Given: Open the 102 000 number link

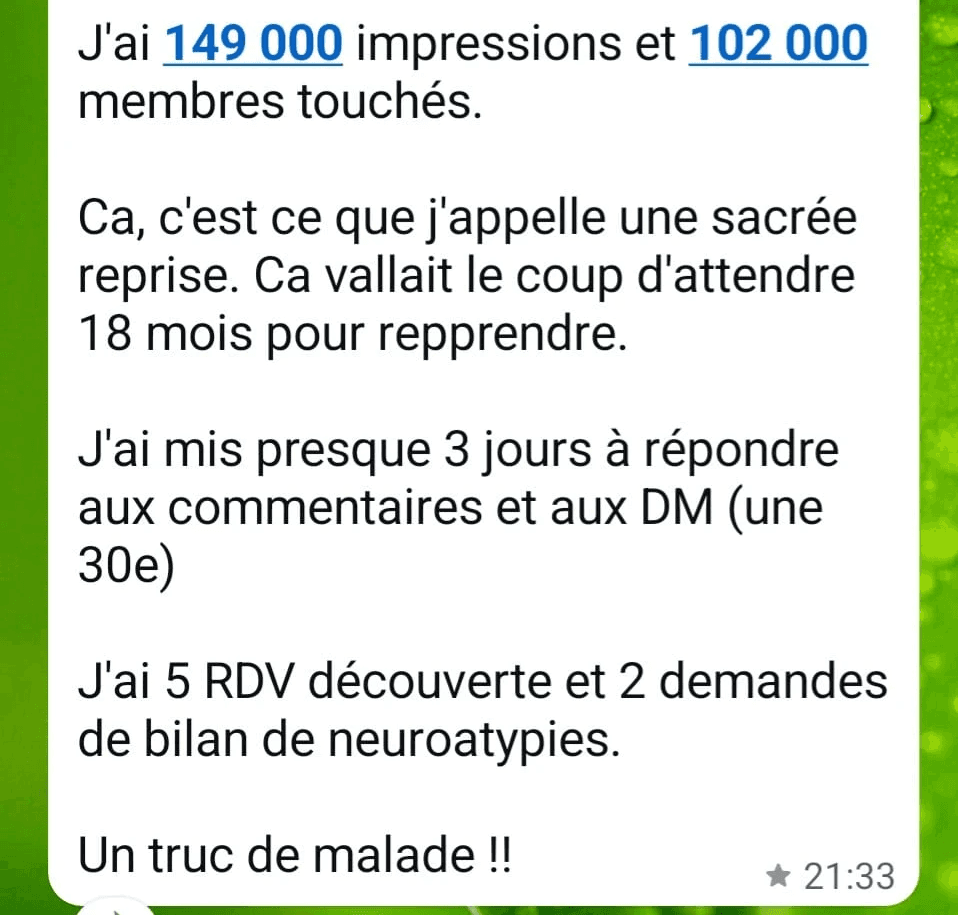Looking at the screenshot, I should tap(778, 43).
